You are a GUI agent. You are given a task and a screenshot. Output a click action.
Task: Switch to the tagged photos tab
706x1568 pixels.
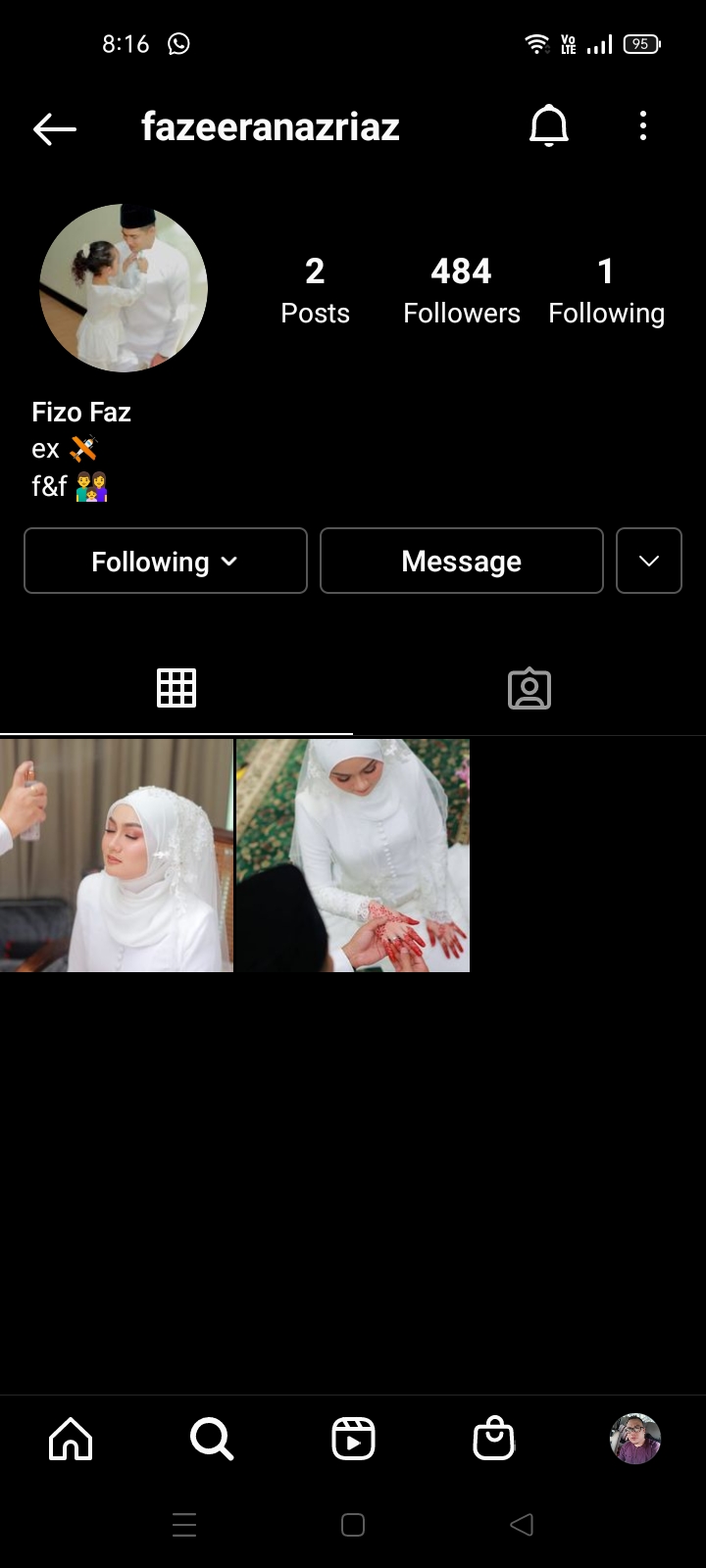(529, 689)
